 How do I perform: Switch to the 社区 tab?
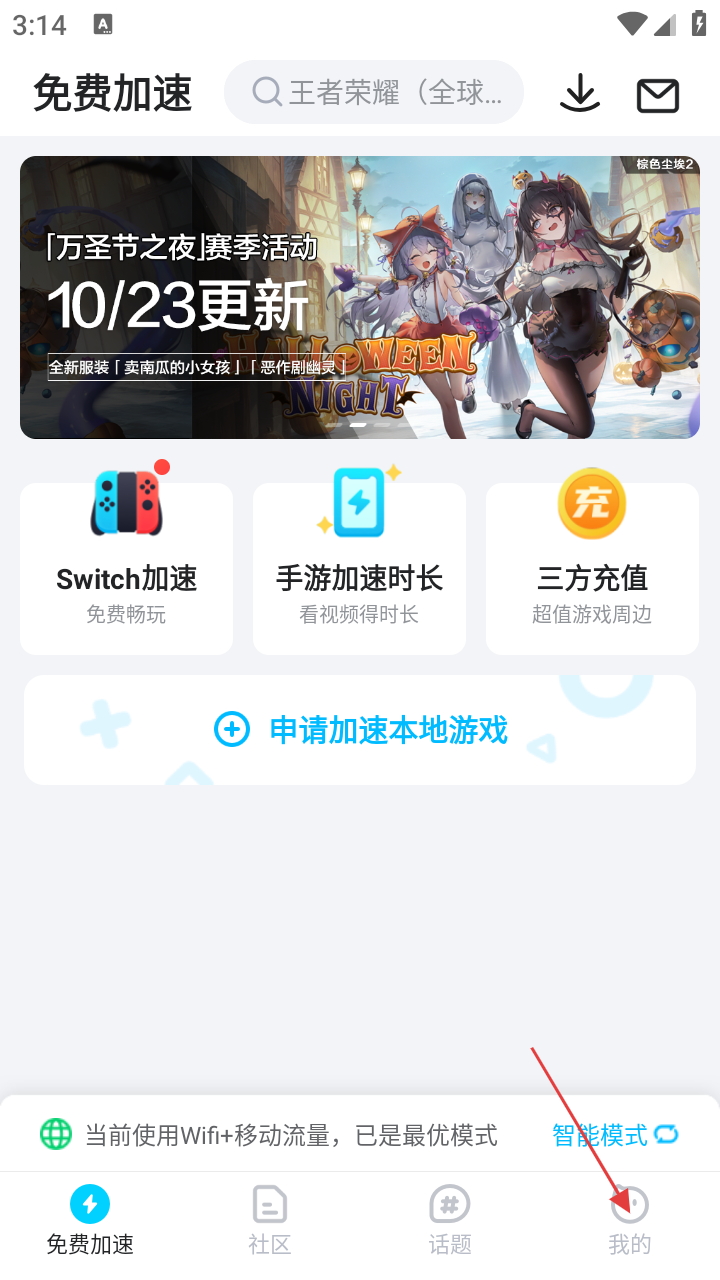point(270,1220)
